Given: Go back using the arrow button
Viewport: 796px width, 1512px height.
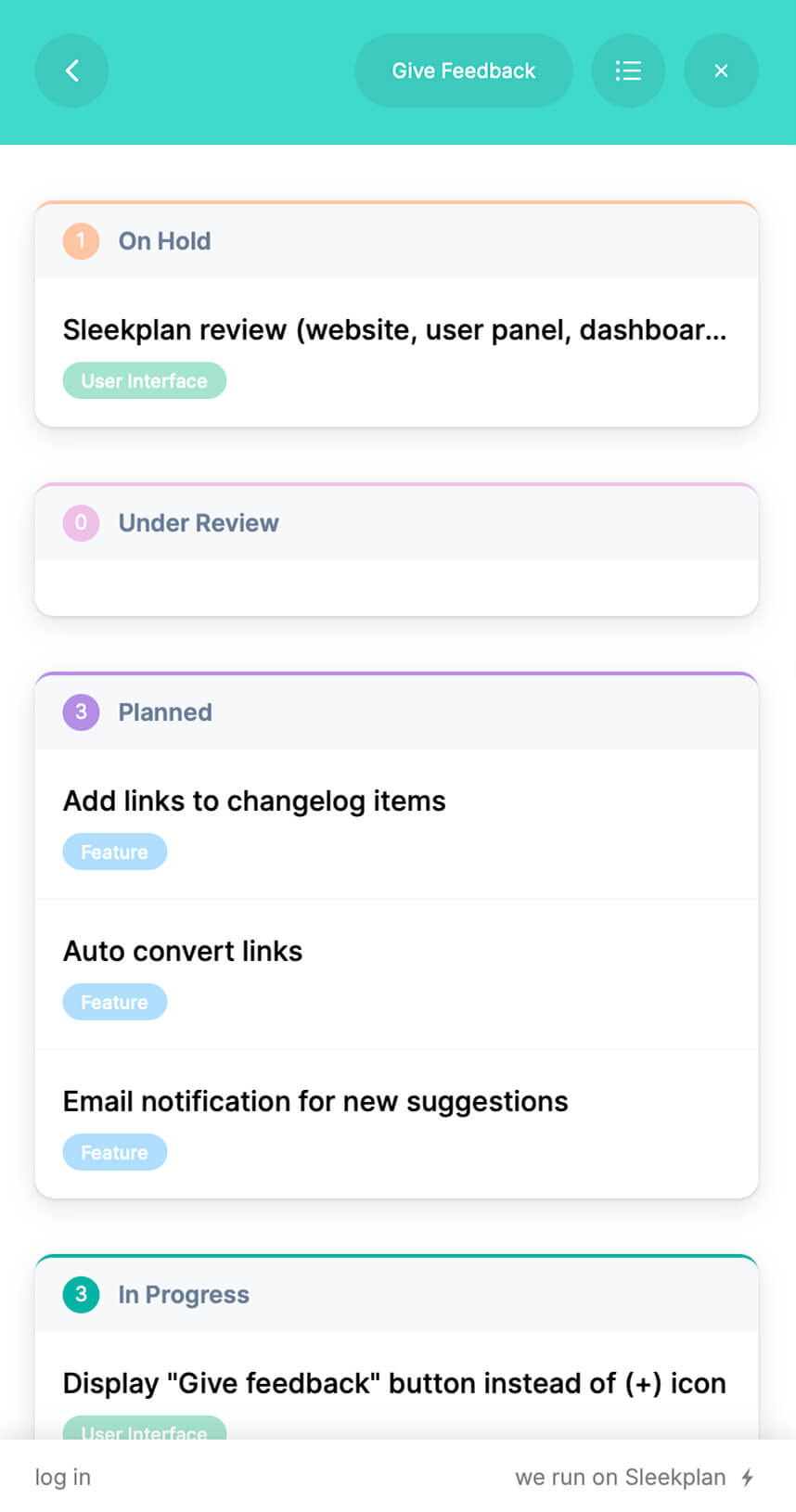Looking at the screenshot, I should pyautogui.click(x=71, y=70).
